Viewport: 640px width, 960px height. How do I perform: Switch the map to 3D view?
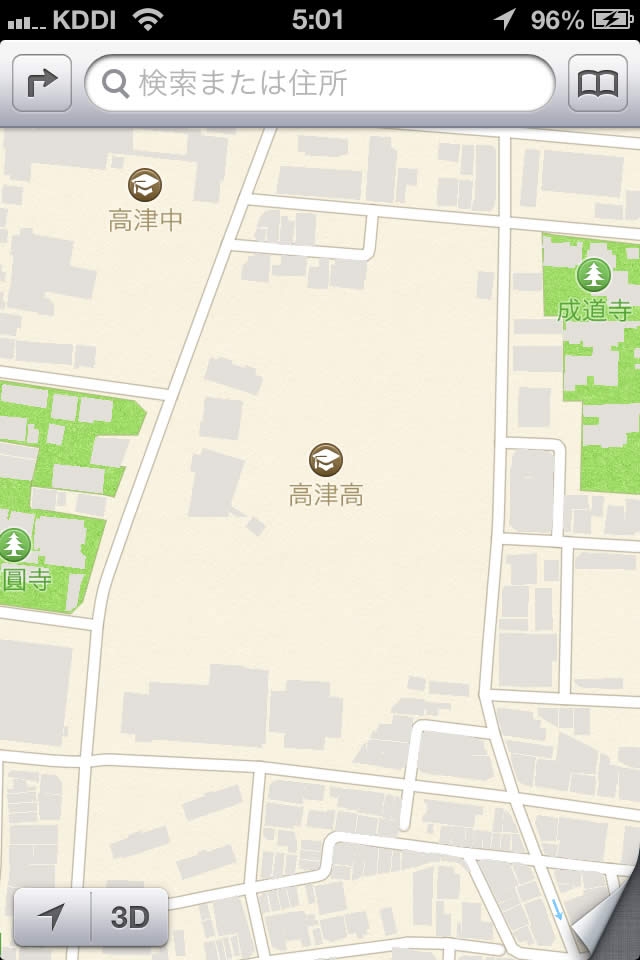(130, 916)
